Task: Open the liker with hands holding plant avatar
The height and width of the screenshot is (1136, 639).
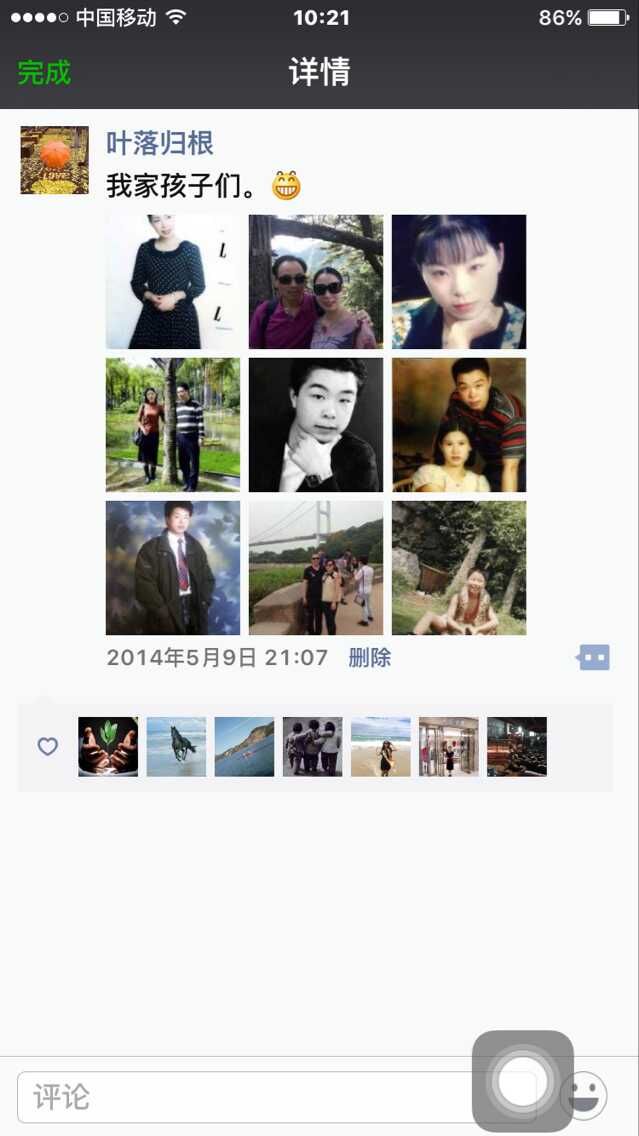Action: (x=108, y=747)
